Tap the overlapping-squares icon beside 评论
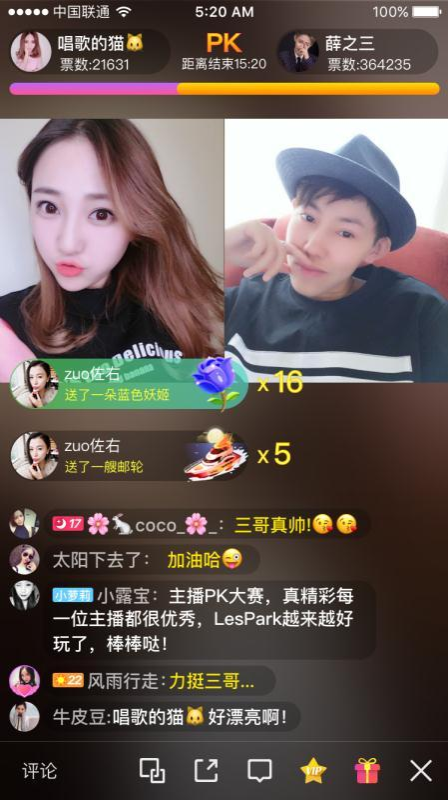Screen dimensions: 448x800 tap(153, 770)
